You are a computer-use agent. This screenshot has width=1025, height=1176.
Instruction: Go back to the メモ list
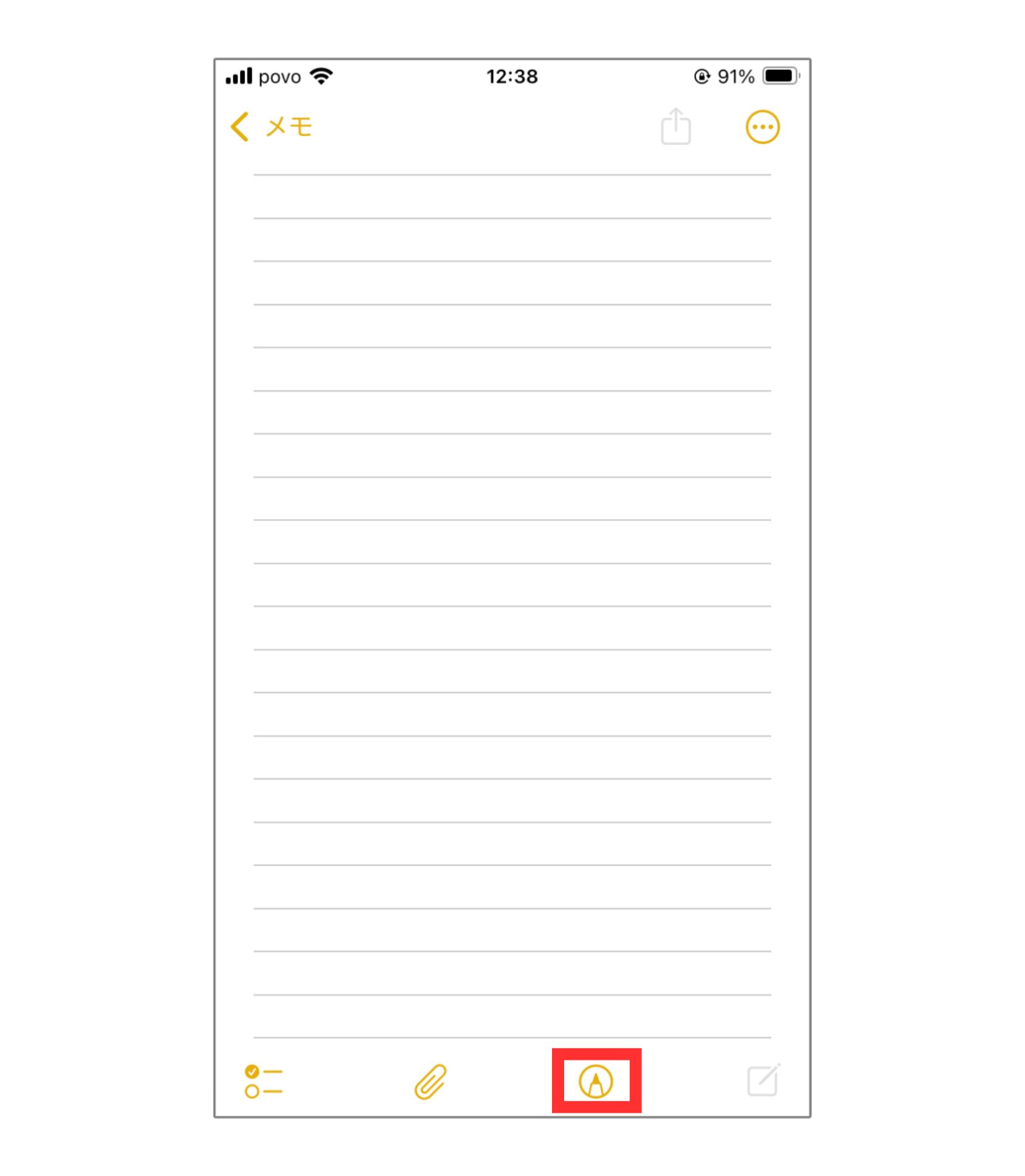click(271, 127)
